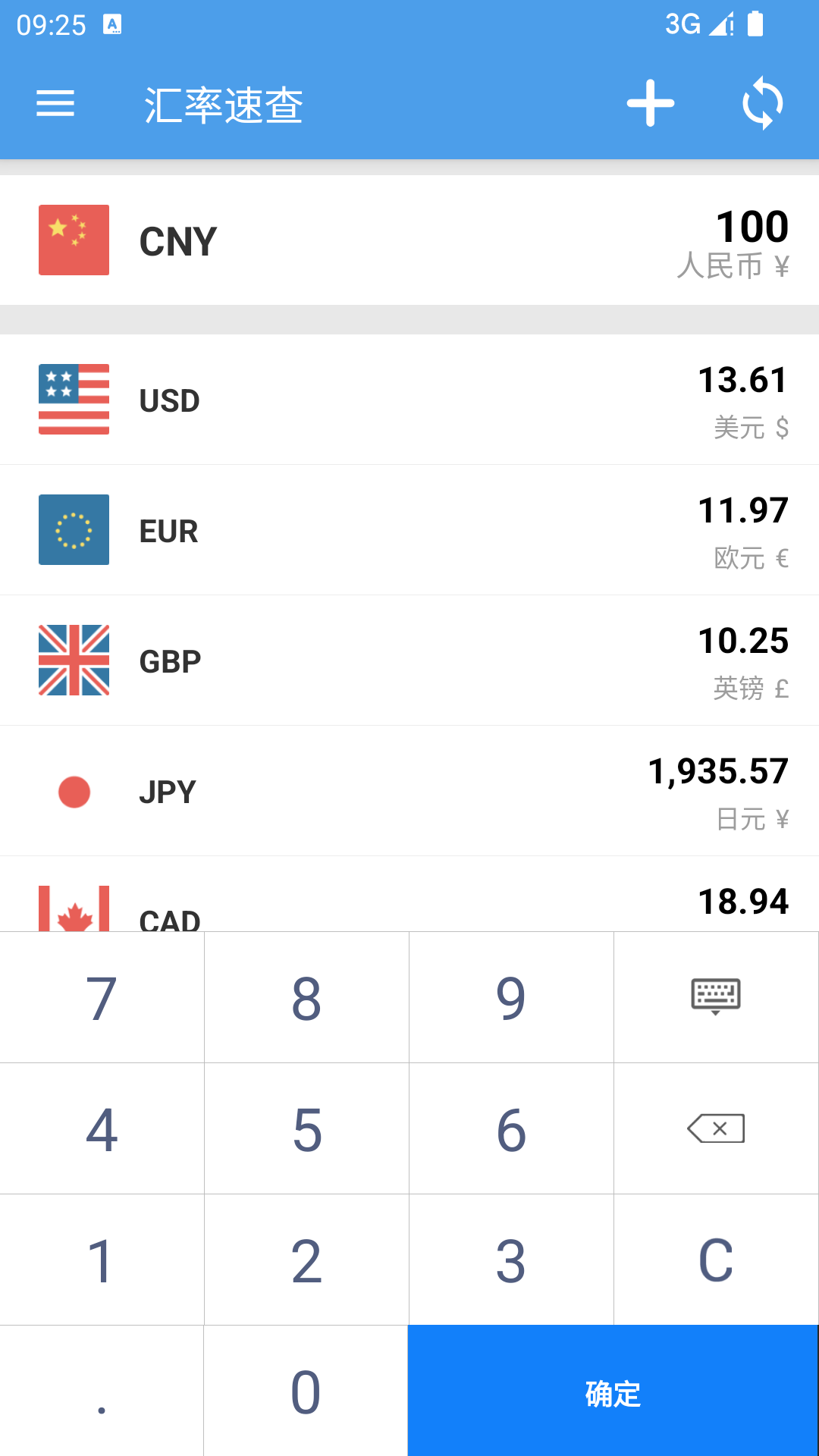Select the USD currency row
The width and height of the screenshot is (819, 1456).
click(409, 400)
